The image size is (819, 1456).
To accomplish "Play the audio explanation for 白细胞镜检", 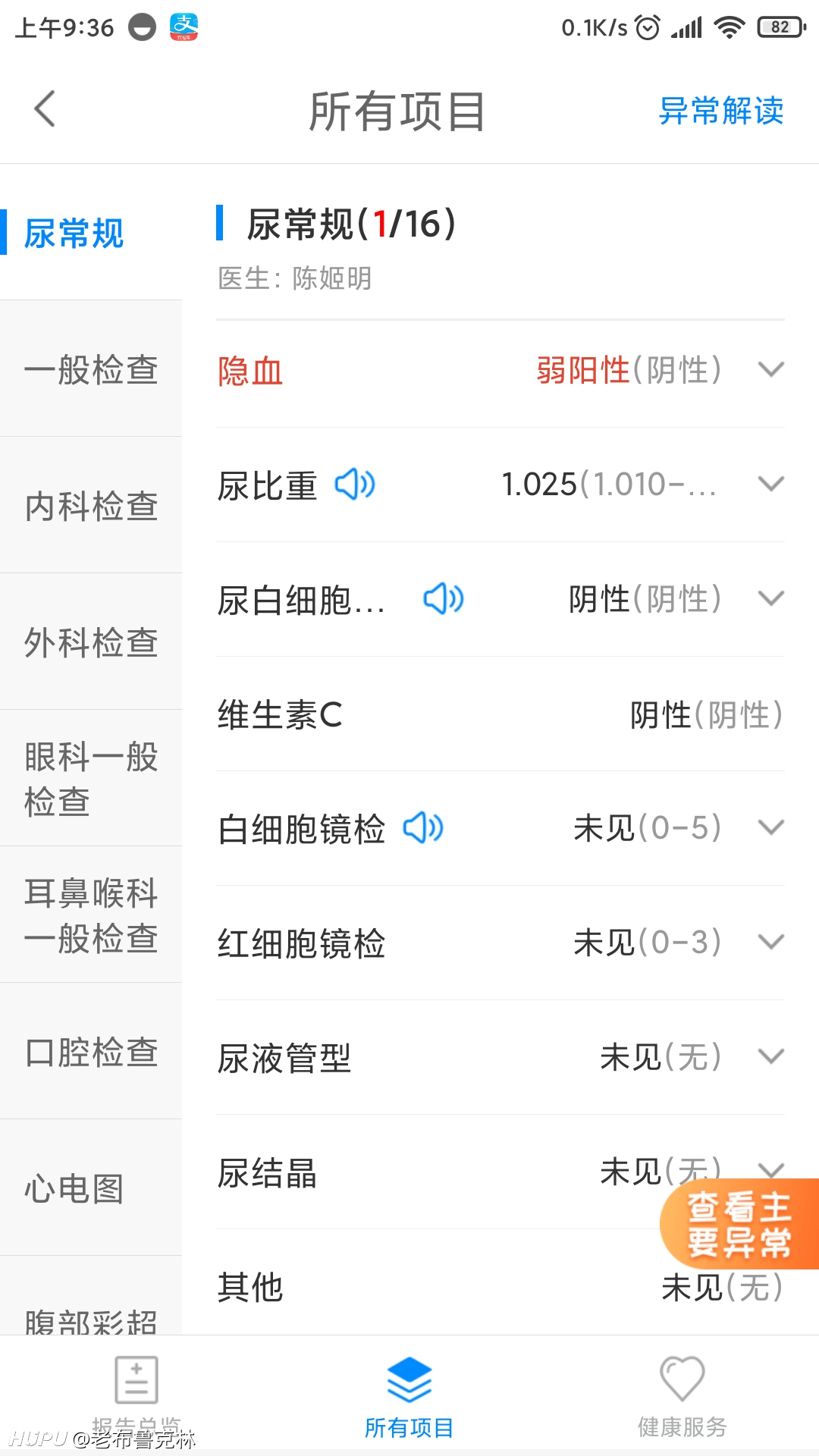I will click(423, 827).
